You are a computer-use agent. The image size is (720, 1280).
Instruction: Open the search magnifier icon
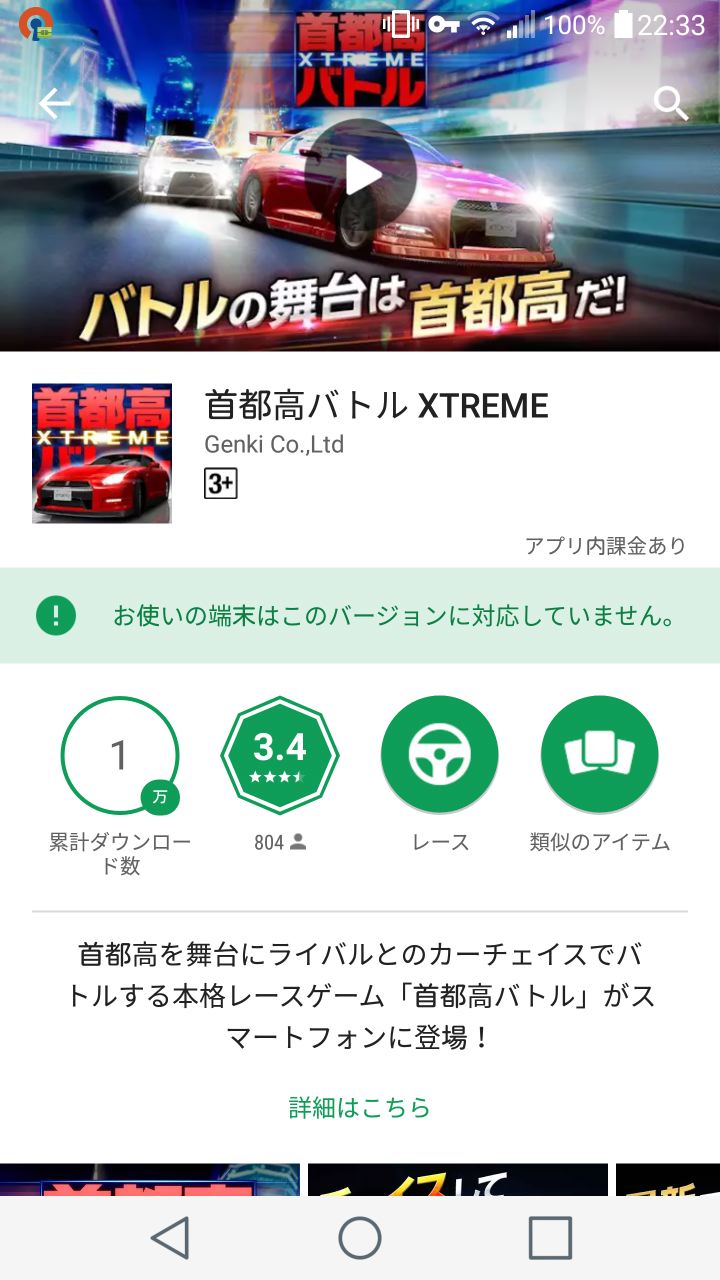(671, 103)
